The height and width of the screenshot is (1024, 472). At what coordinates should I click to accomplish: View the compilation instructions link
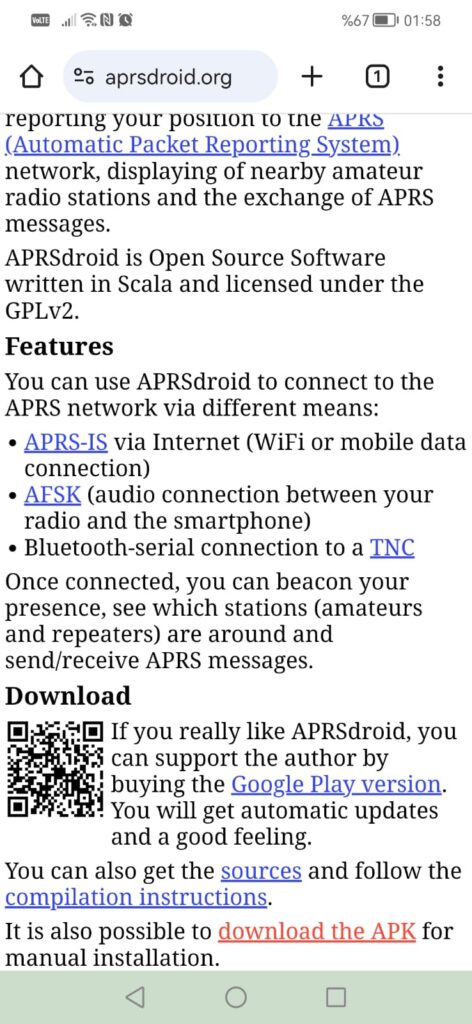136,898
